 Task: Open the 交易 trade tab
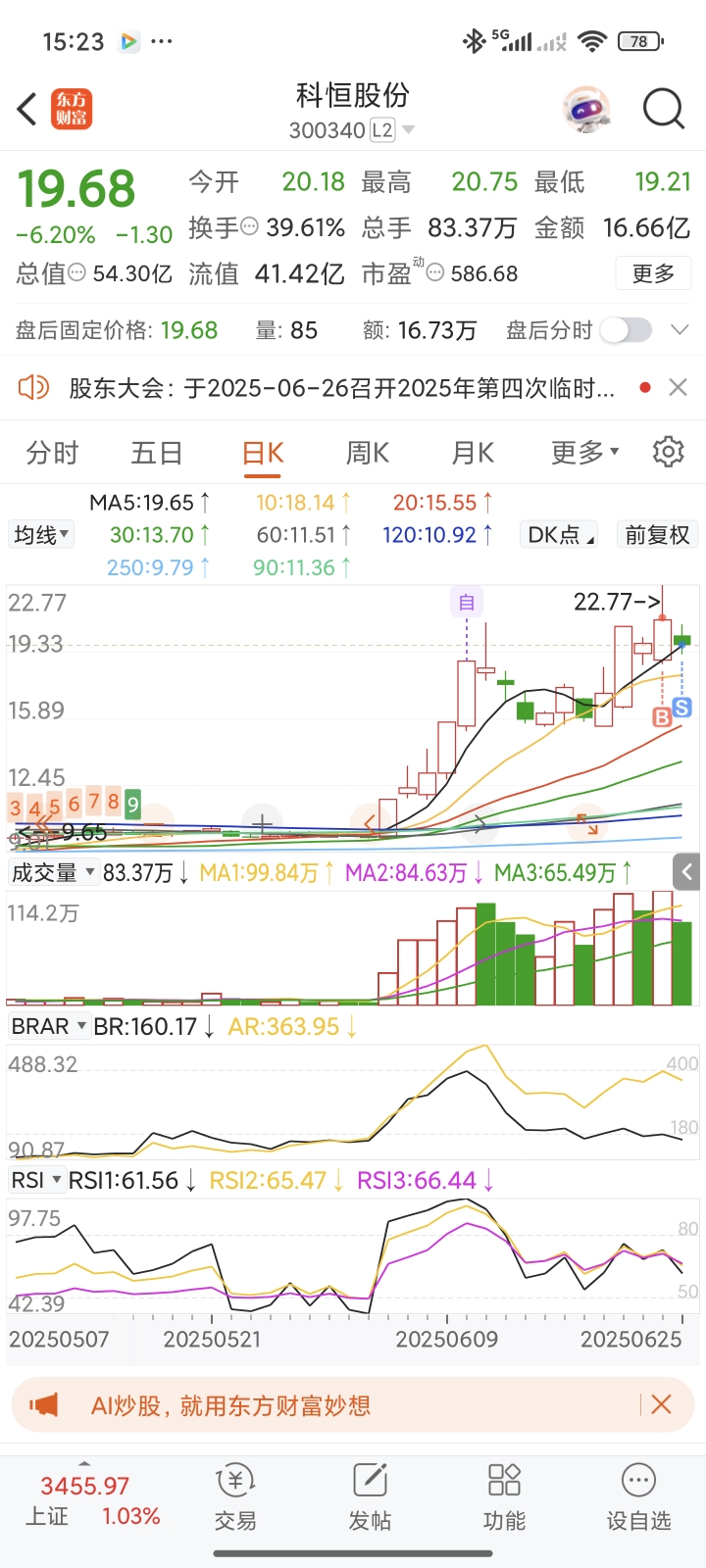[x=235, y=1497]
